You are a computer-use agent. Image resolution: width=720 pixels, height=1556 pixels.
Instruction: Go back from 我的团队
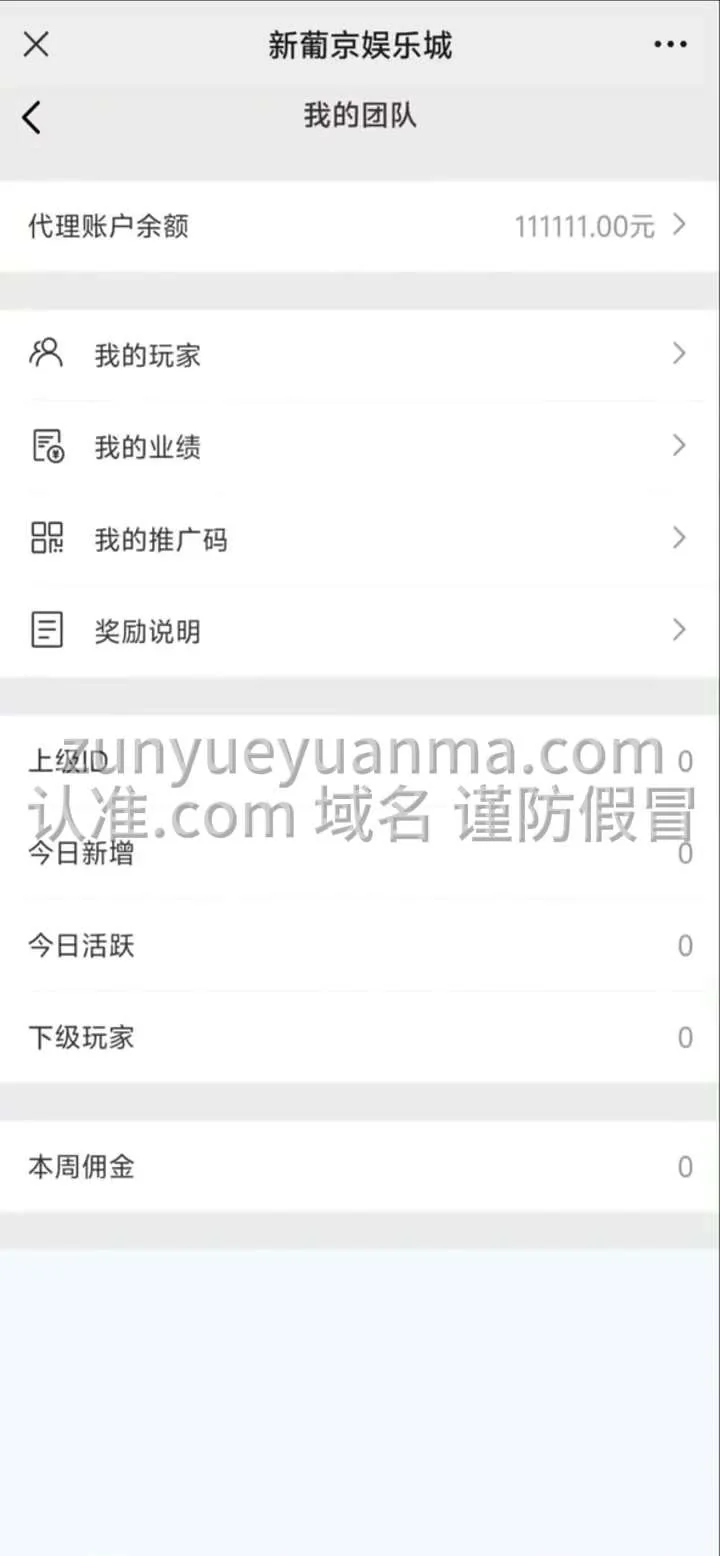click(32, 117)
